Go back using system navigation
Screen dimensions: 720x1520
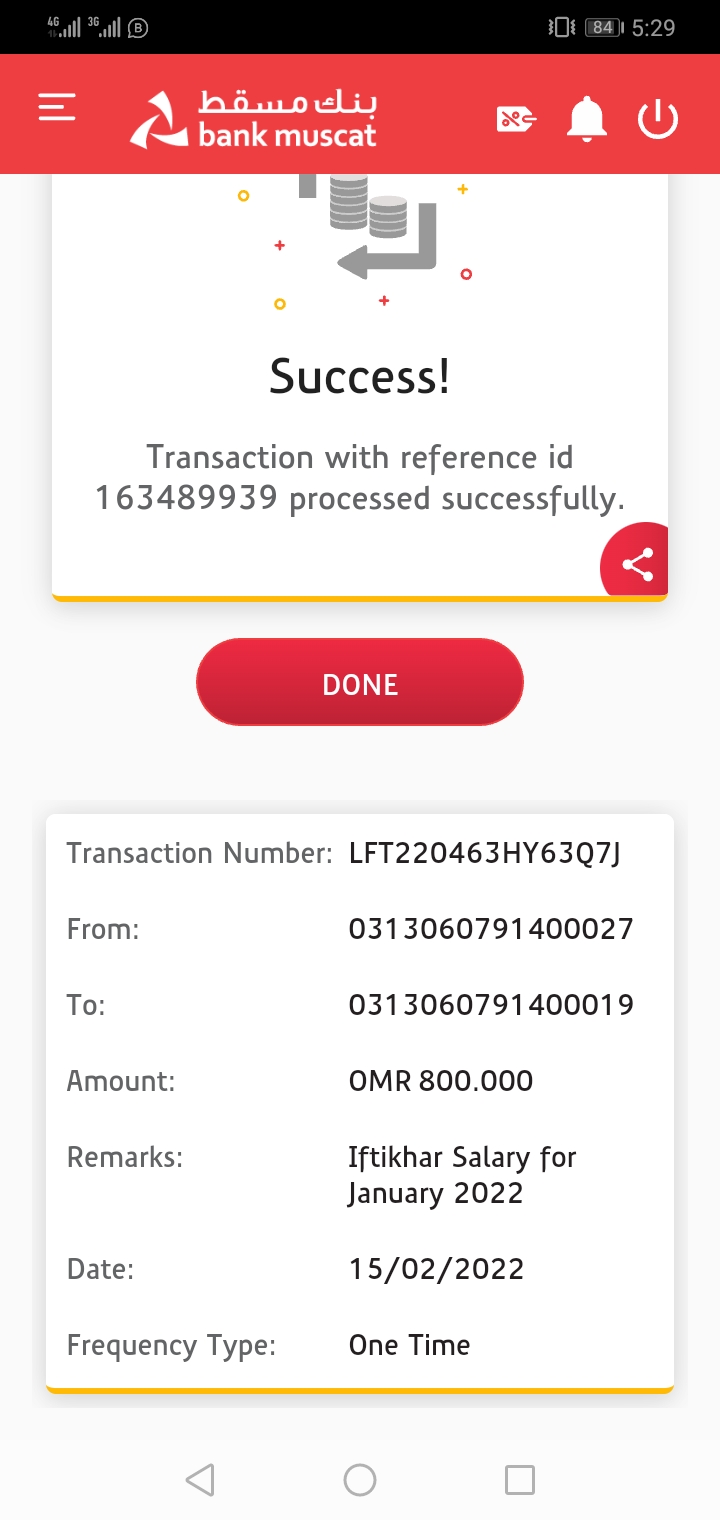[200, 1479]
